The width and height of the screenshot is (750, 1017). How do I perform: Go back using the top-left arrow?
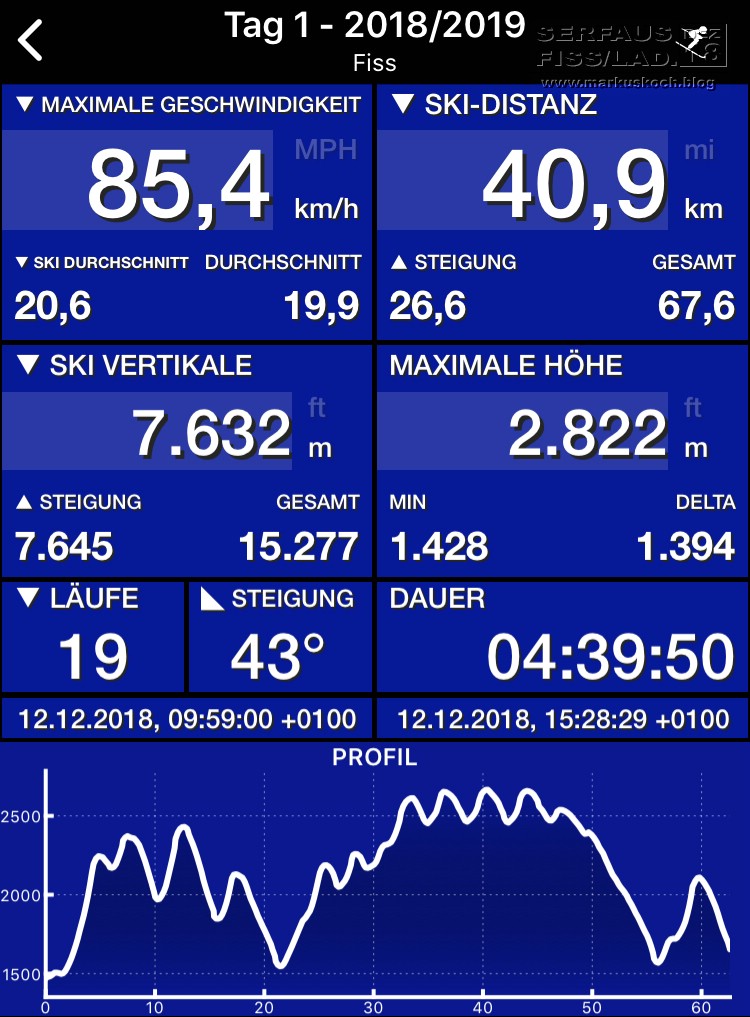[x=32, y=41]
